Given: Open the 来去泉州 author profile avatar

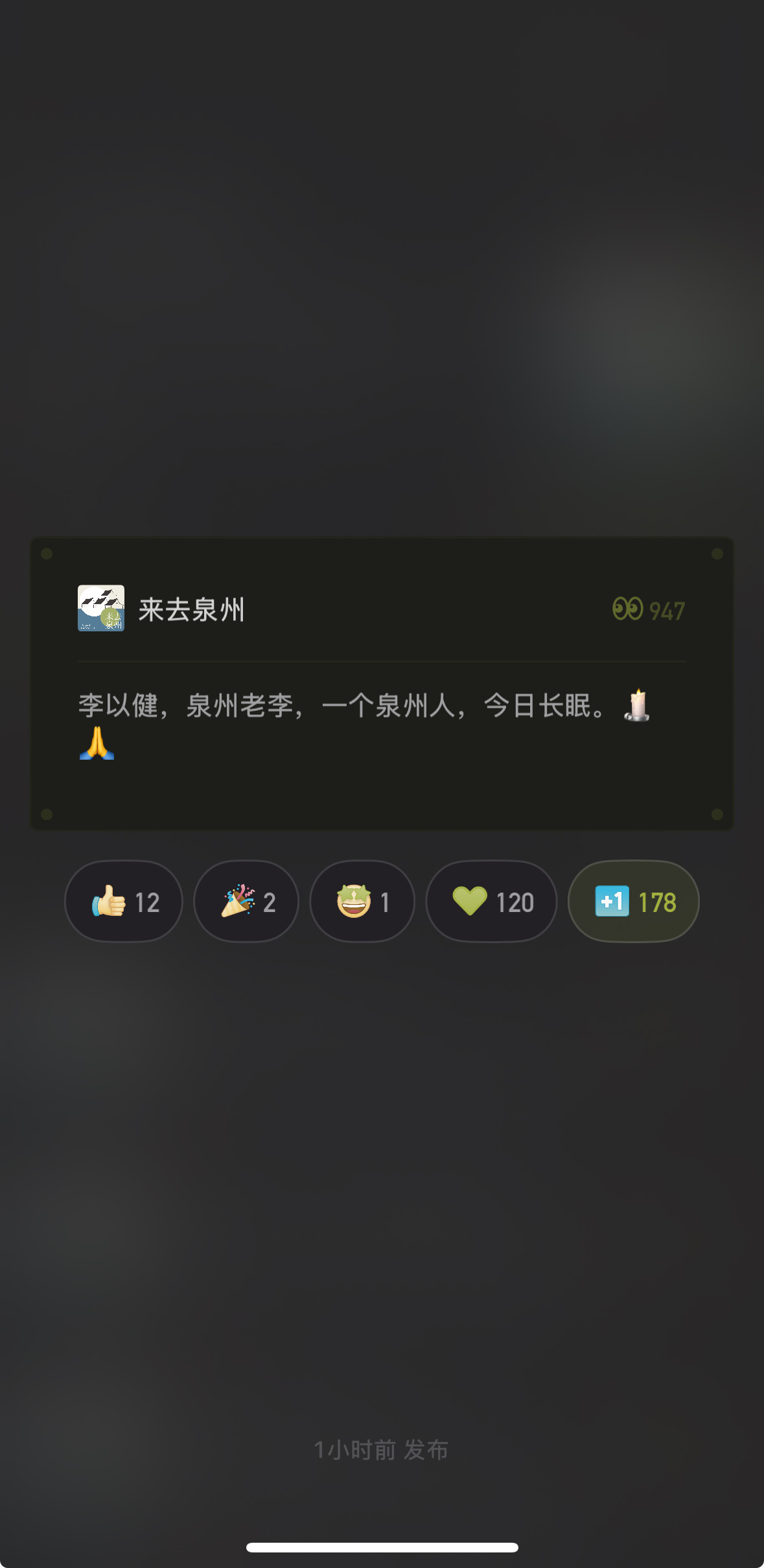Looking at the screenshot, I should pyautogui.click(x=101, y=608).
